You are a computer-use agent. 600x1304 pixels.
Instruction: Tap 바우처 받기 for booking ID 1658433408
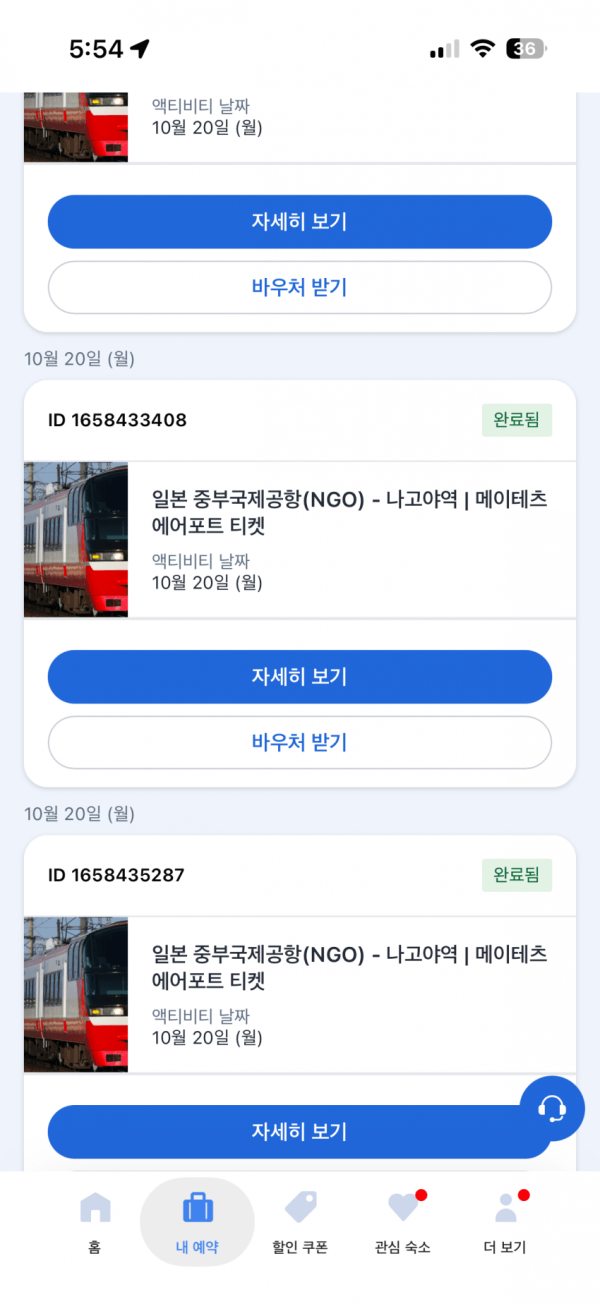300,742
